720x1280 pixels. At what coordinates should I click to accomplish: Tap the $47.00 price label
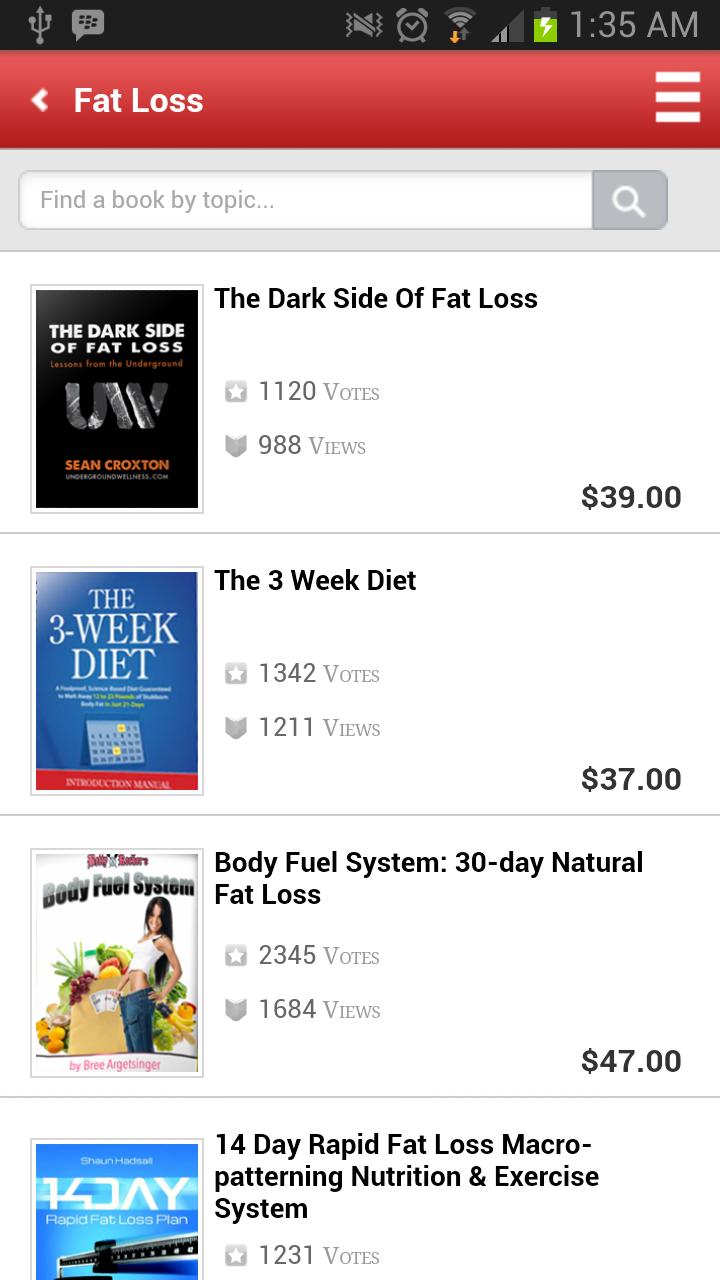[631, 1061]
